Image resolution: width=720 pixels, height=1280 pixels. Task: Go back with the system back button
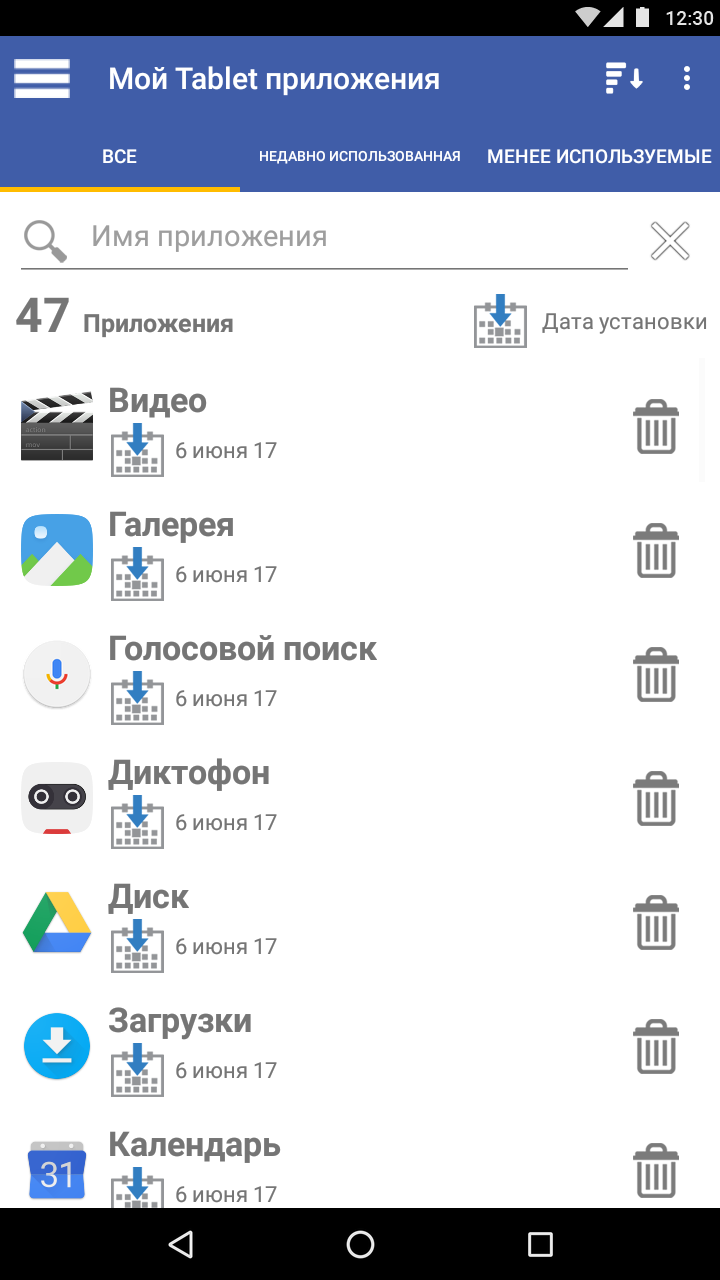coord(180,1244)
